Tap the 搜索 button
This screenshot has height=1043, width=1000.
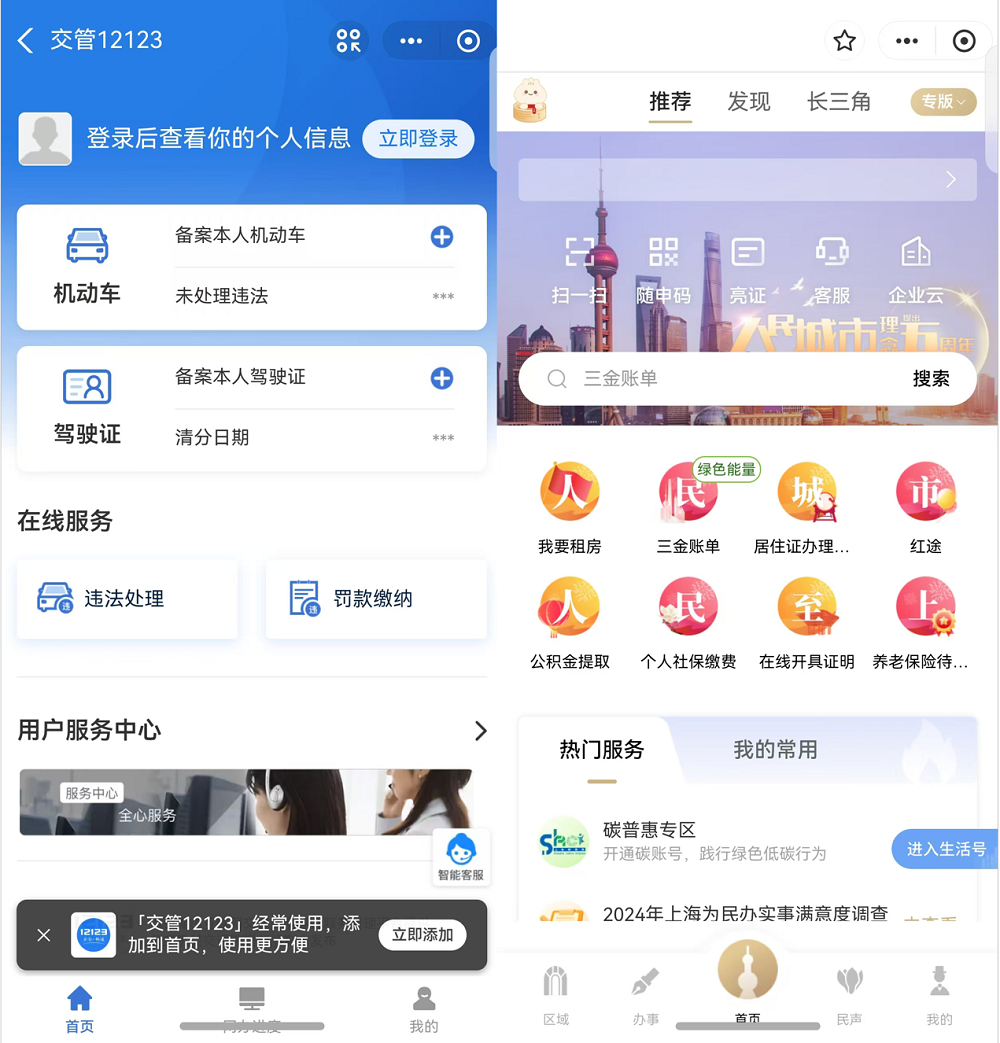[x=930, y=379]
